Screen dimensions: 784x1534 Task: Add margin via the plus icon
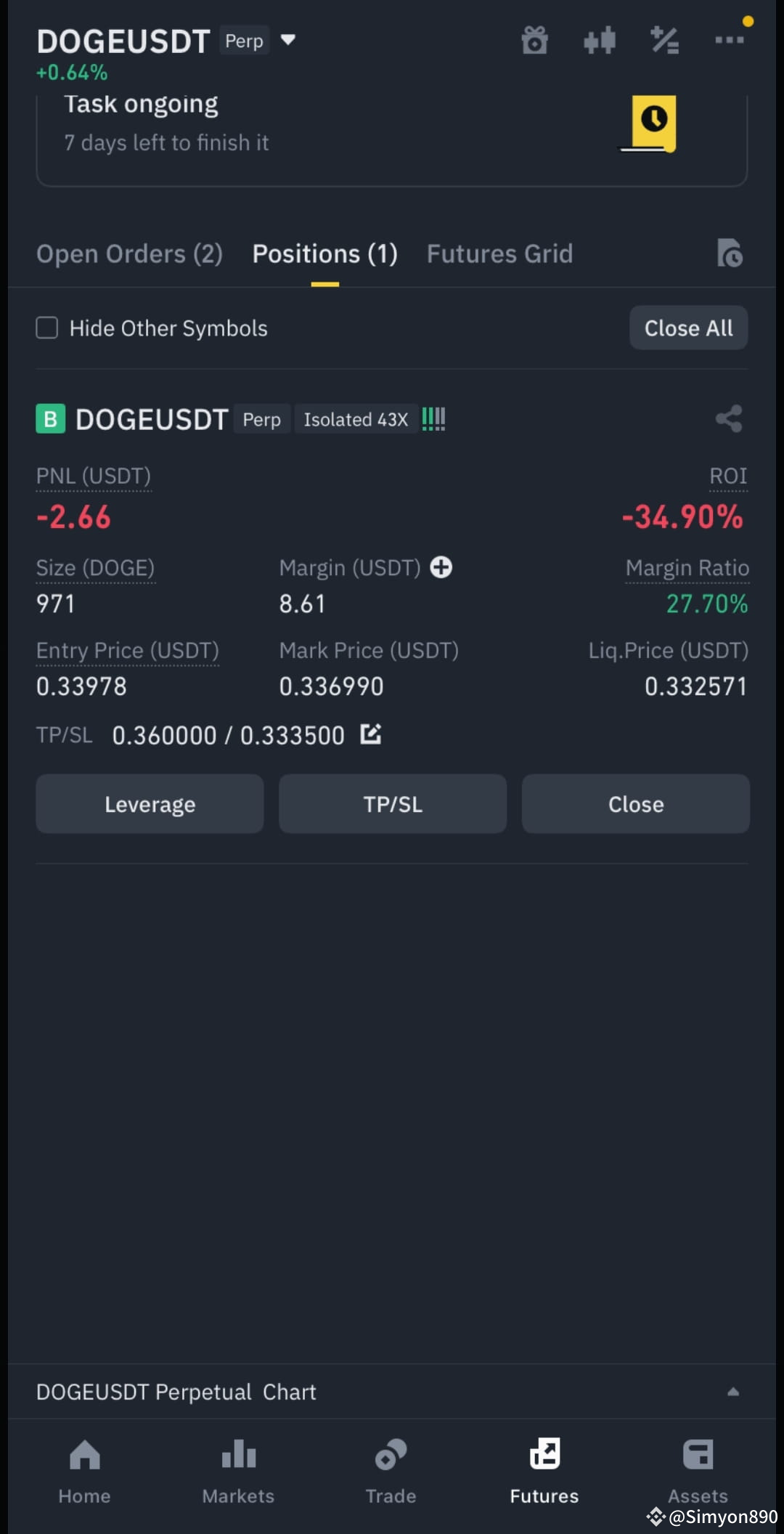click(x=441, y=567)
